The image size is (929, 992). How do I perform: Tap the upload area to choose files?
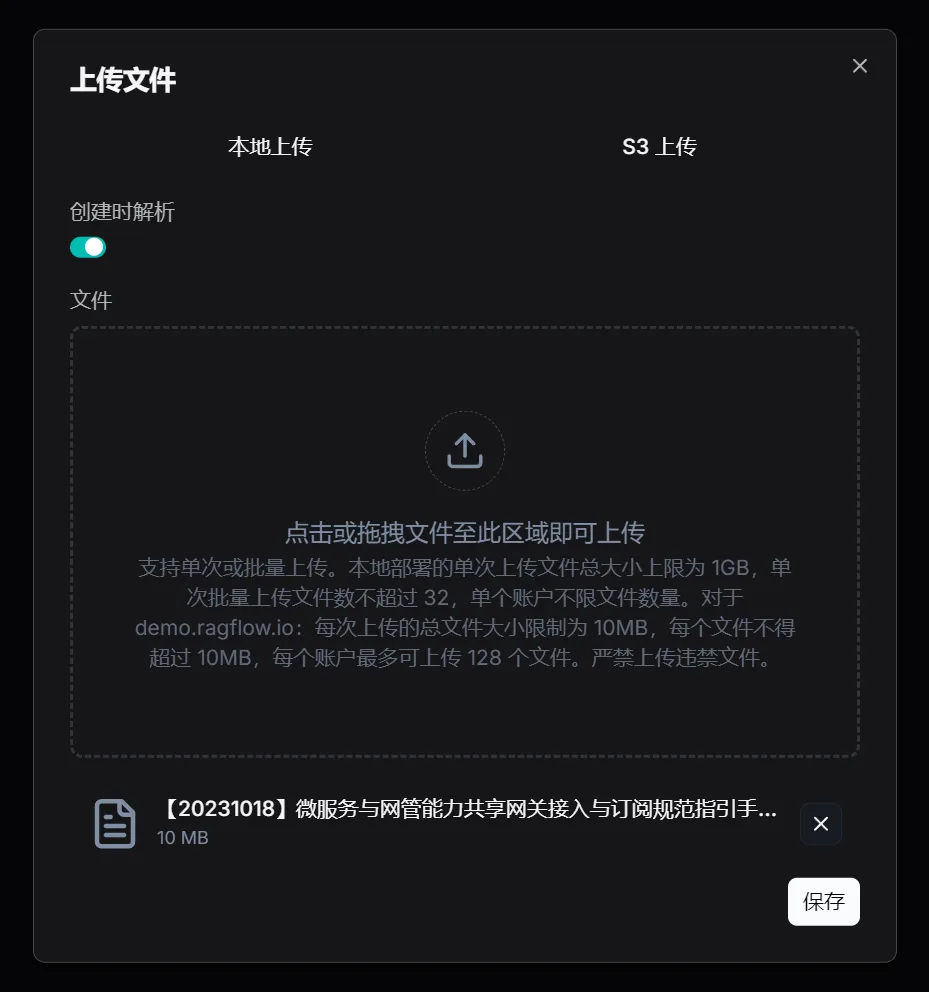(x=464, y=541)
